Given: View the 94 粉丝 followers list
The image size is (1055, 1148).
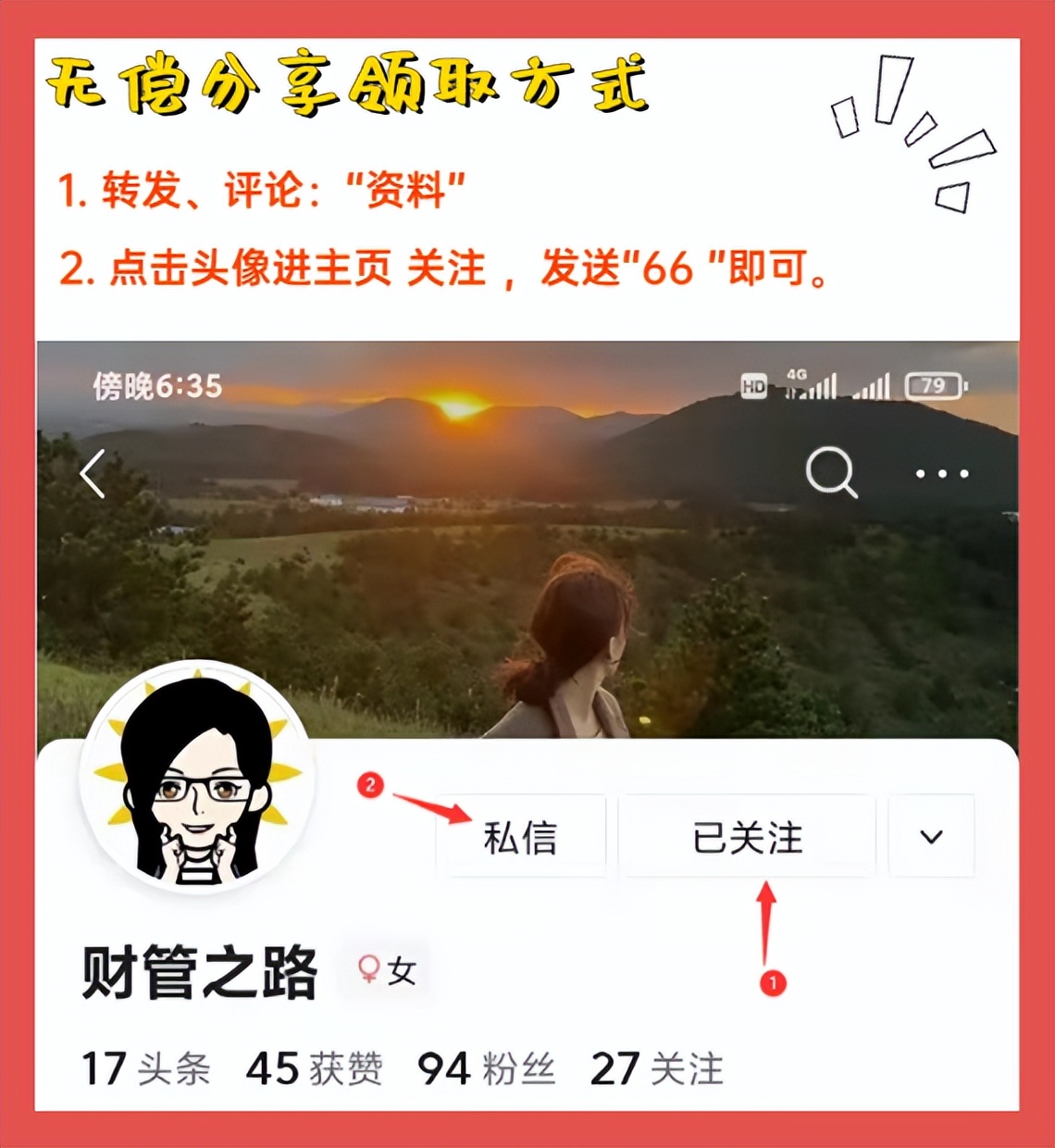Looking at the screenshot, I should pos(486,1070).
